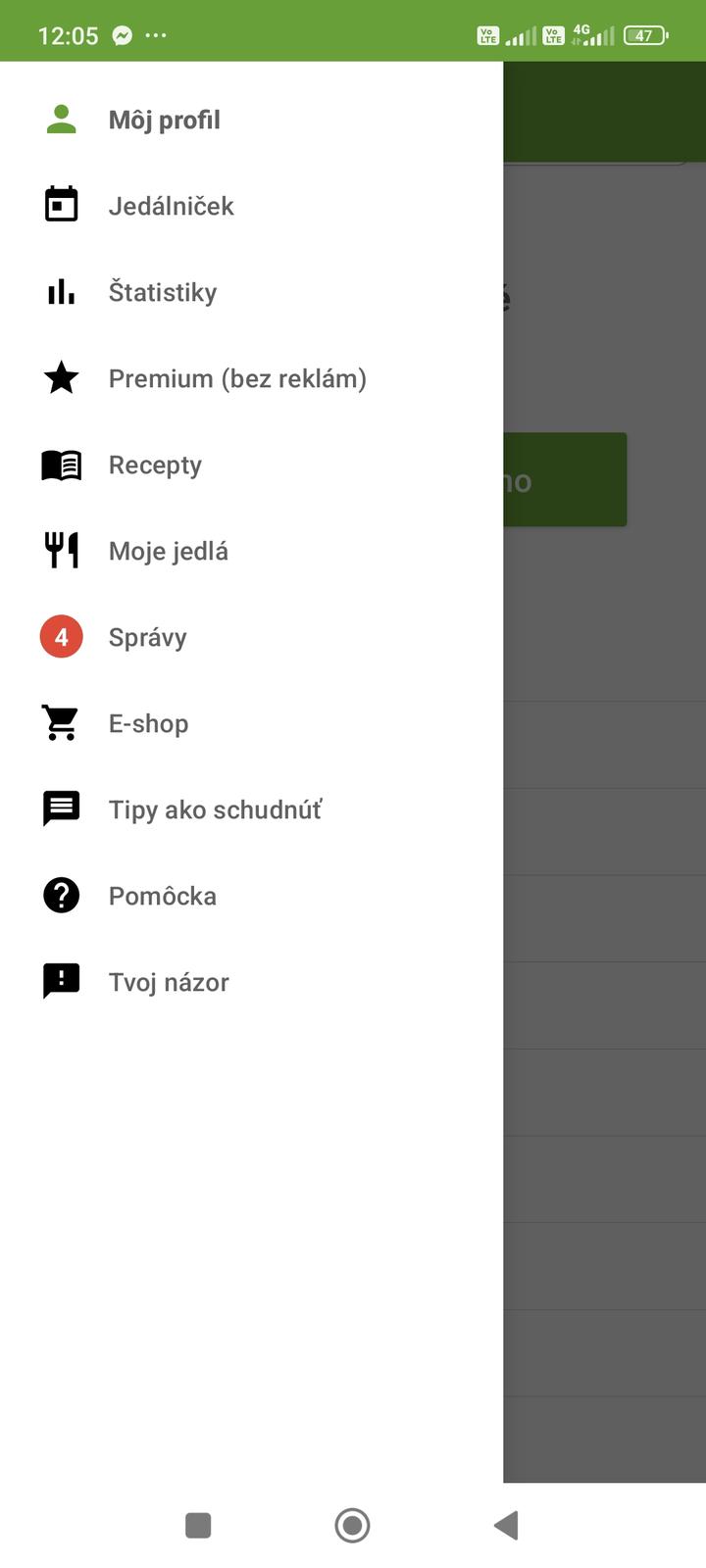Image resolution: width=706 pixels, height=1568 pixels.
Task: Open Moje jedlá
Action: (x=251, y=551)
